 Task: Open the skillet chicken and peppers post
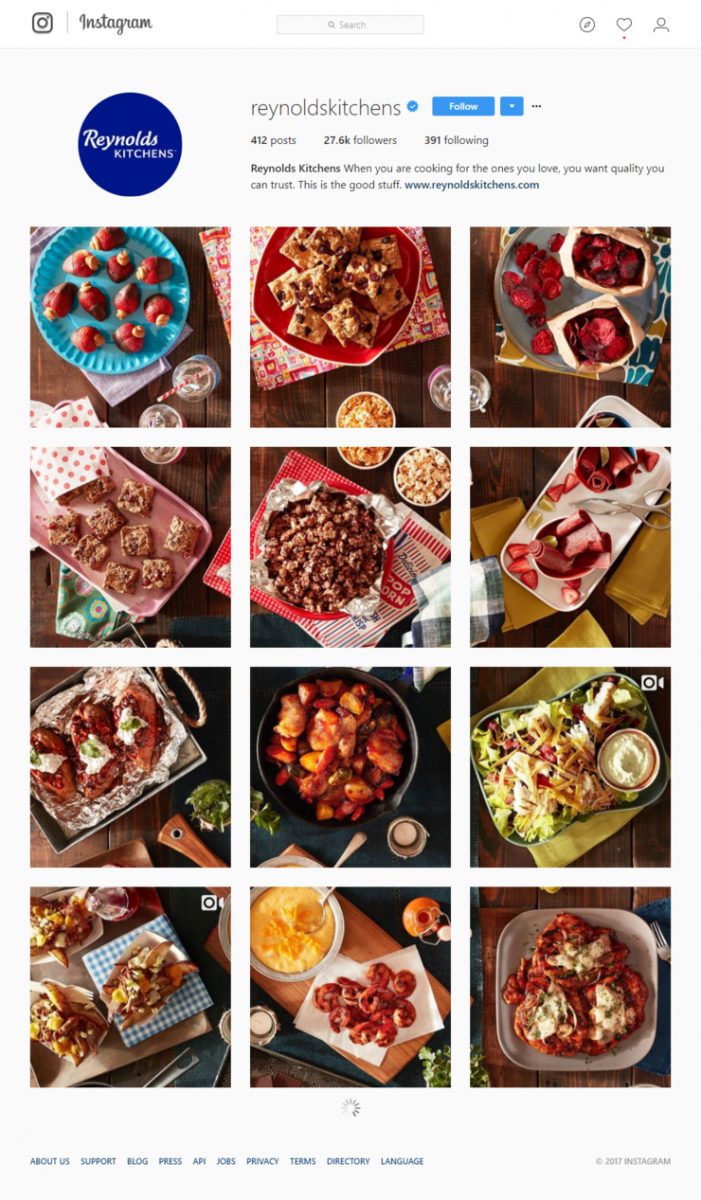[x=350, y=767]
